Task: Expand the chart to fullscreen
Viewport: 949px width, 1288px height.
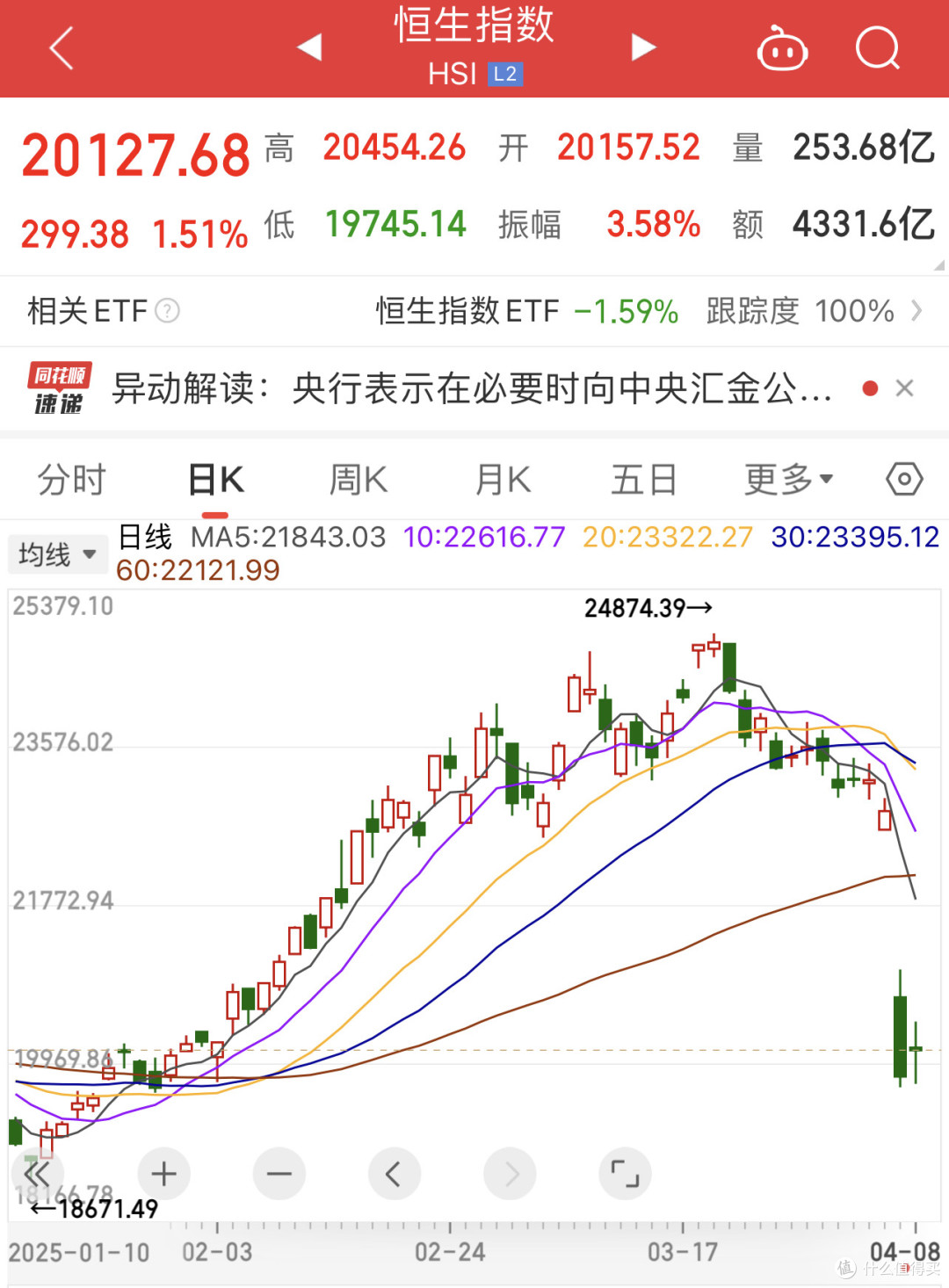Action: [625, 1173]
